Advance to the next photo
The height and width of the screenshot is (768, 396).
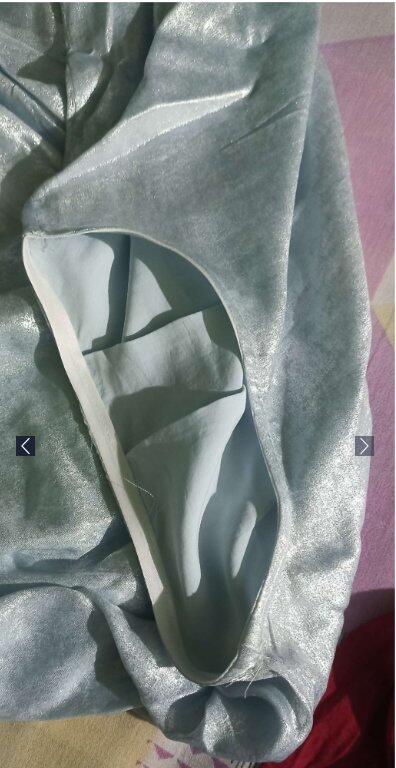[x=364, y=446]
